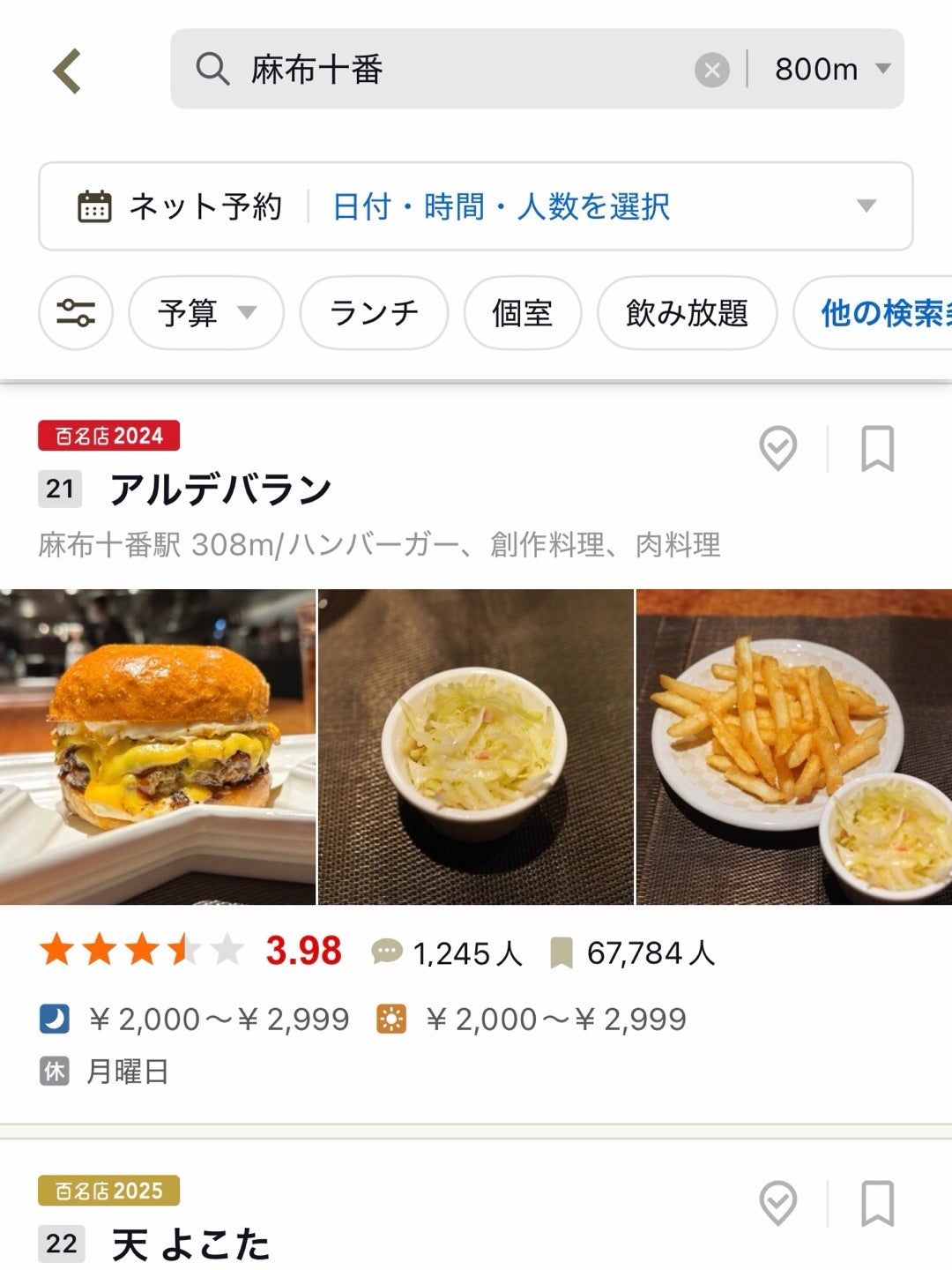Expand the 予算 budget filter
This screenshot has width=952, height=1270.
click(206, 313)
